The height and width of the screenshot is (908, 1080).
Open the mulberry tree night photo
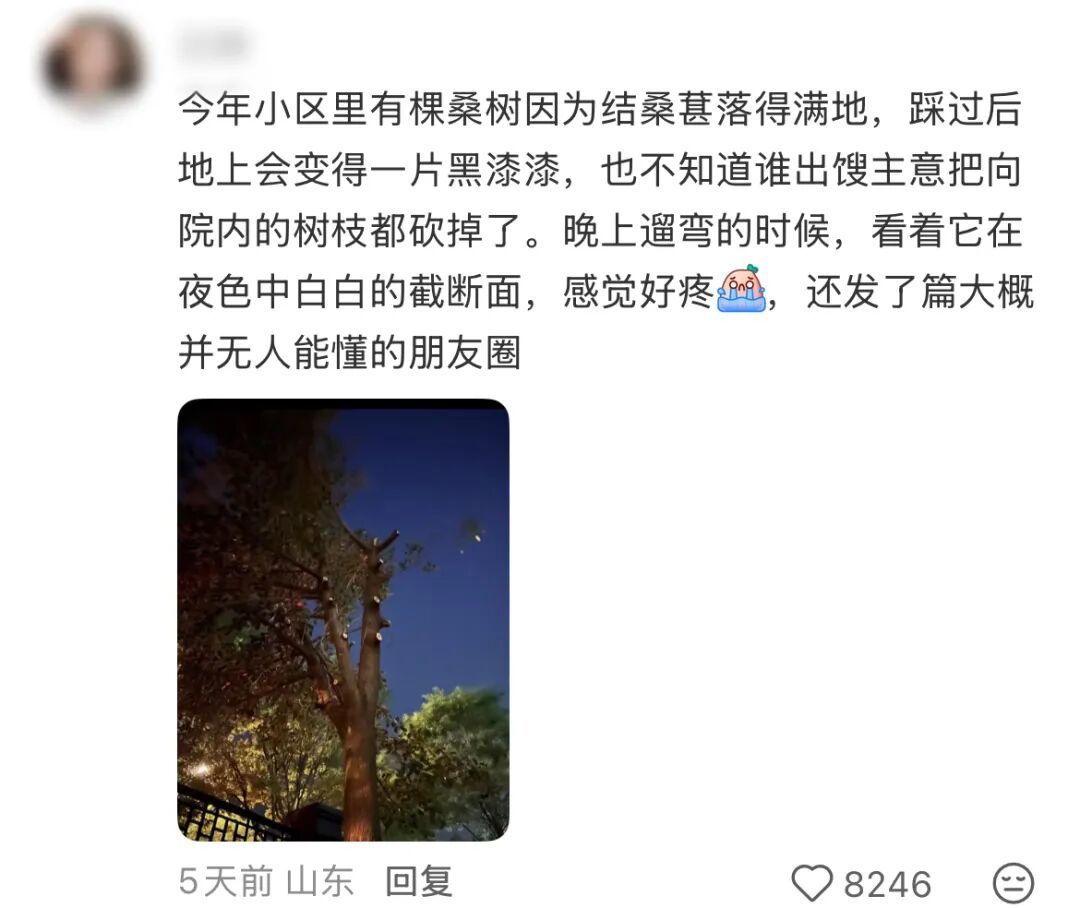pos(343,620)
